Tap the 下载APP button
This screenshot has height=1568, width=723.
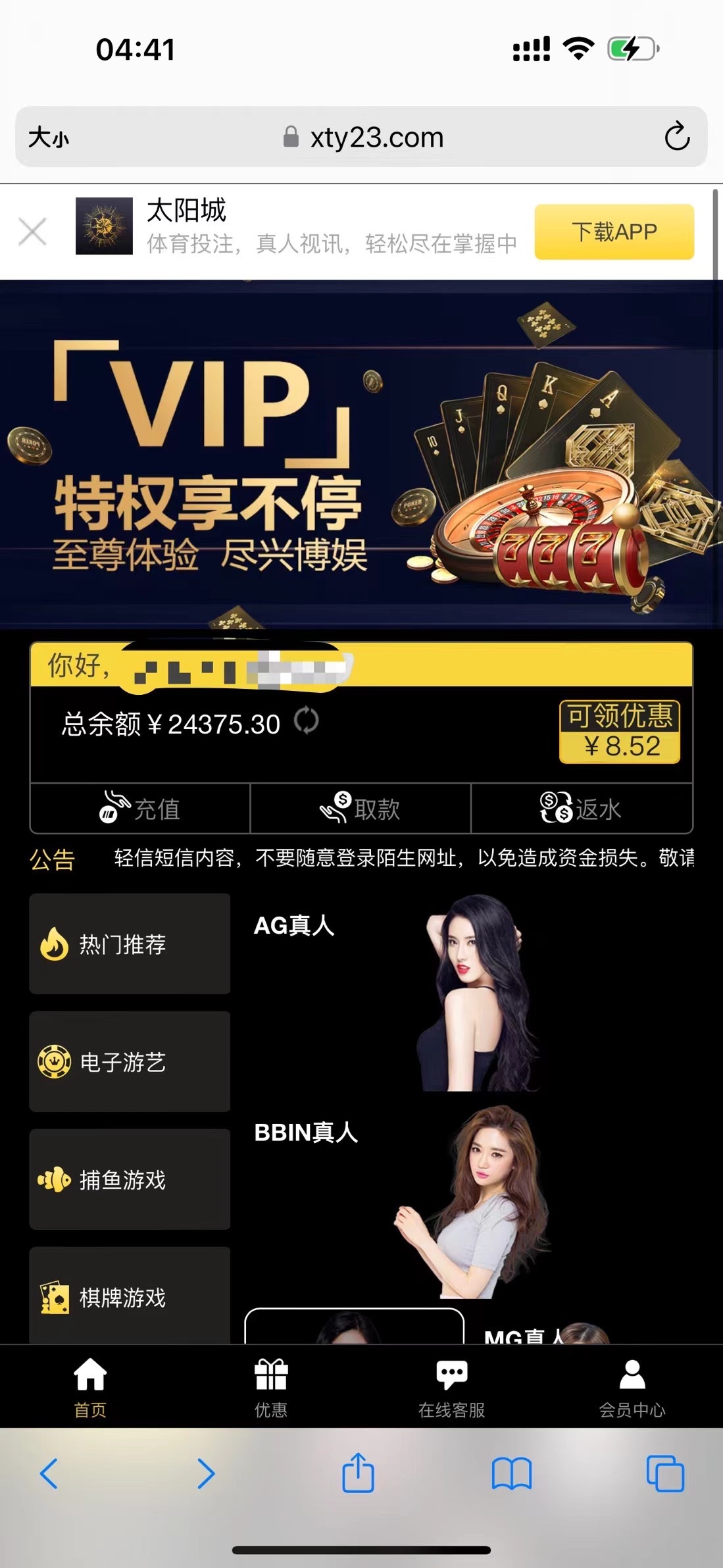614,232
